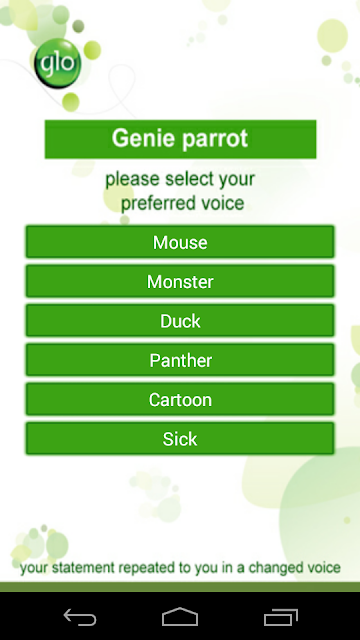
Task: Choose the Monster voice option
Action: coord(180,281)
